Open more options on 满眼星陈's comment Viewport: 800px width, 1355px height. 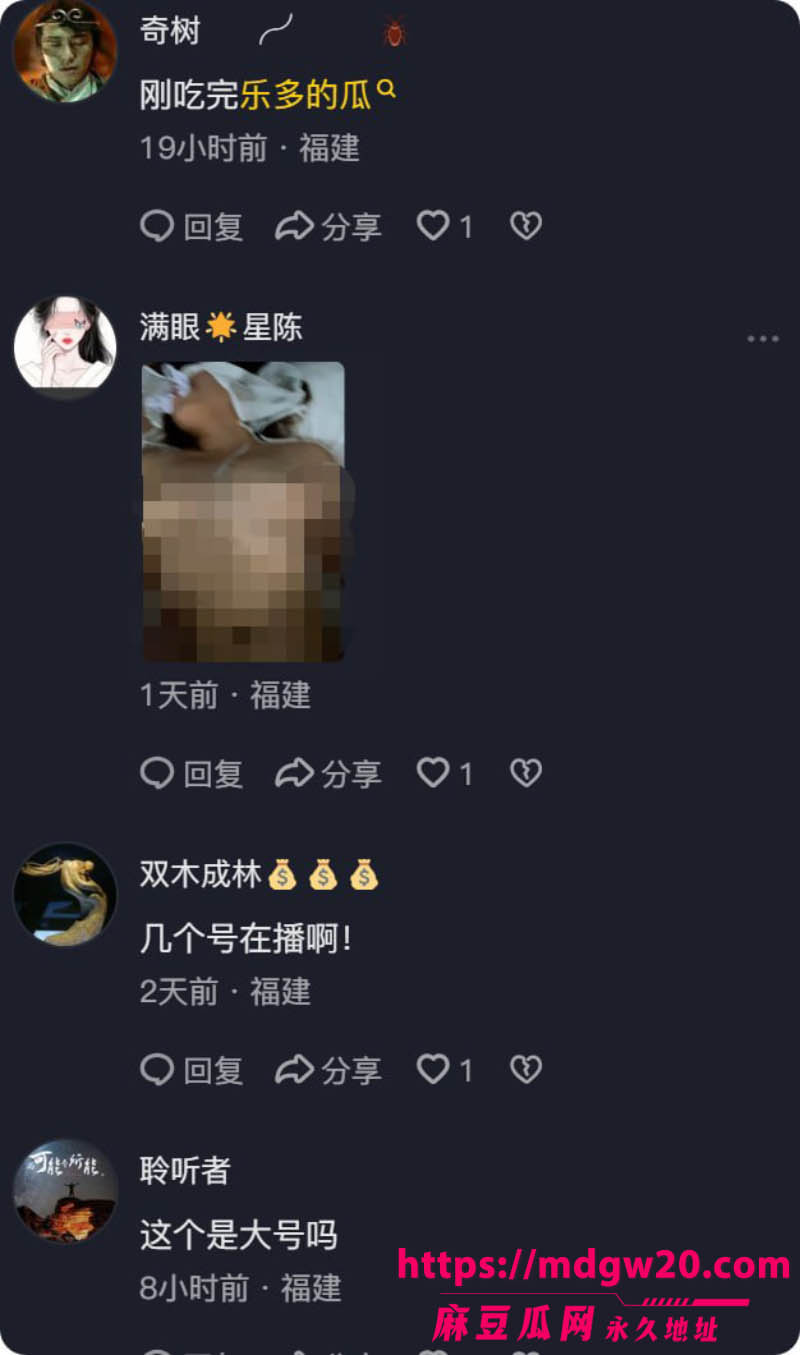[x=763, y=339]
